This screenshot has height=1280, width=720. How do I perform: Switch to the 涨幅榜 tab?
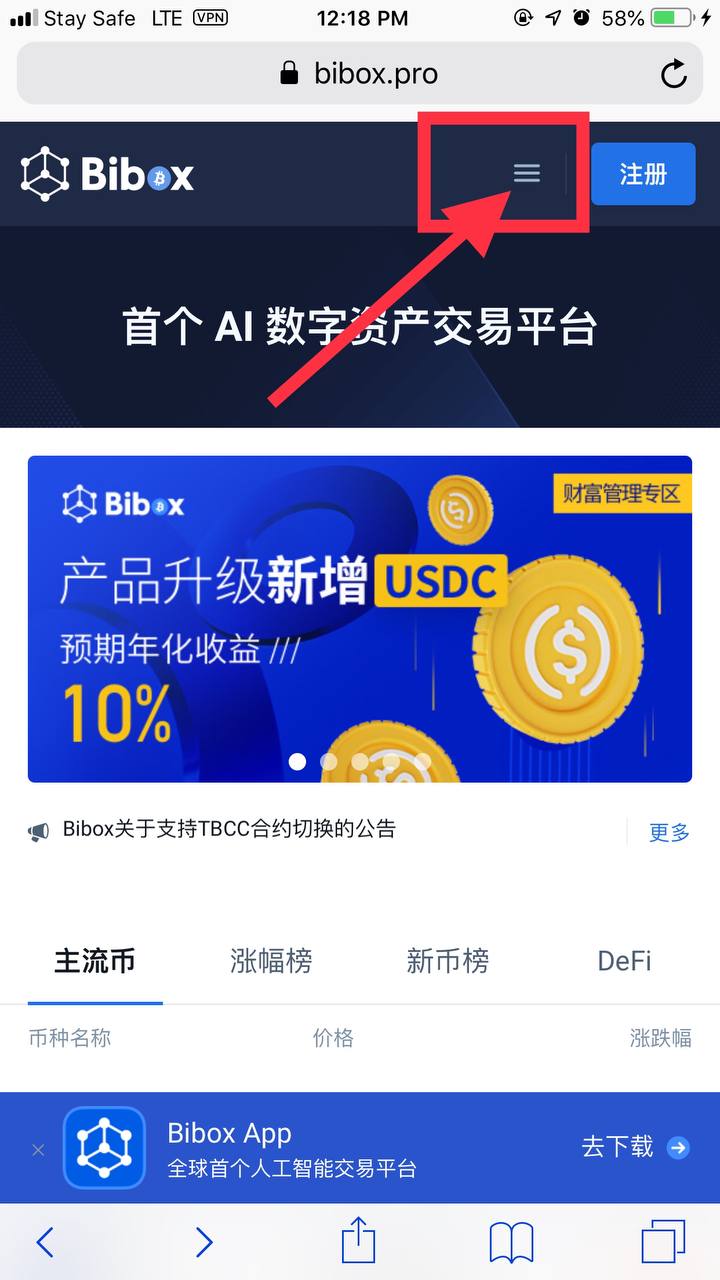[x=271, y=961]
